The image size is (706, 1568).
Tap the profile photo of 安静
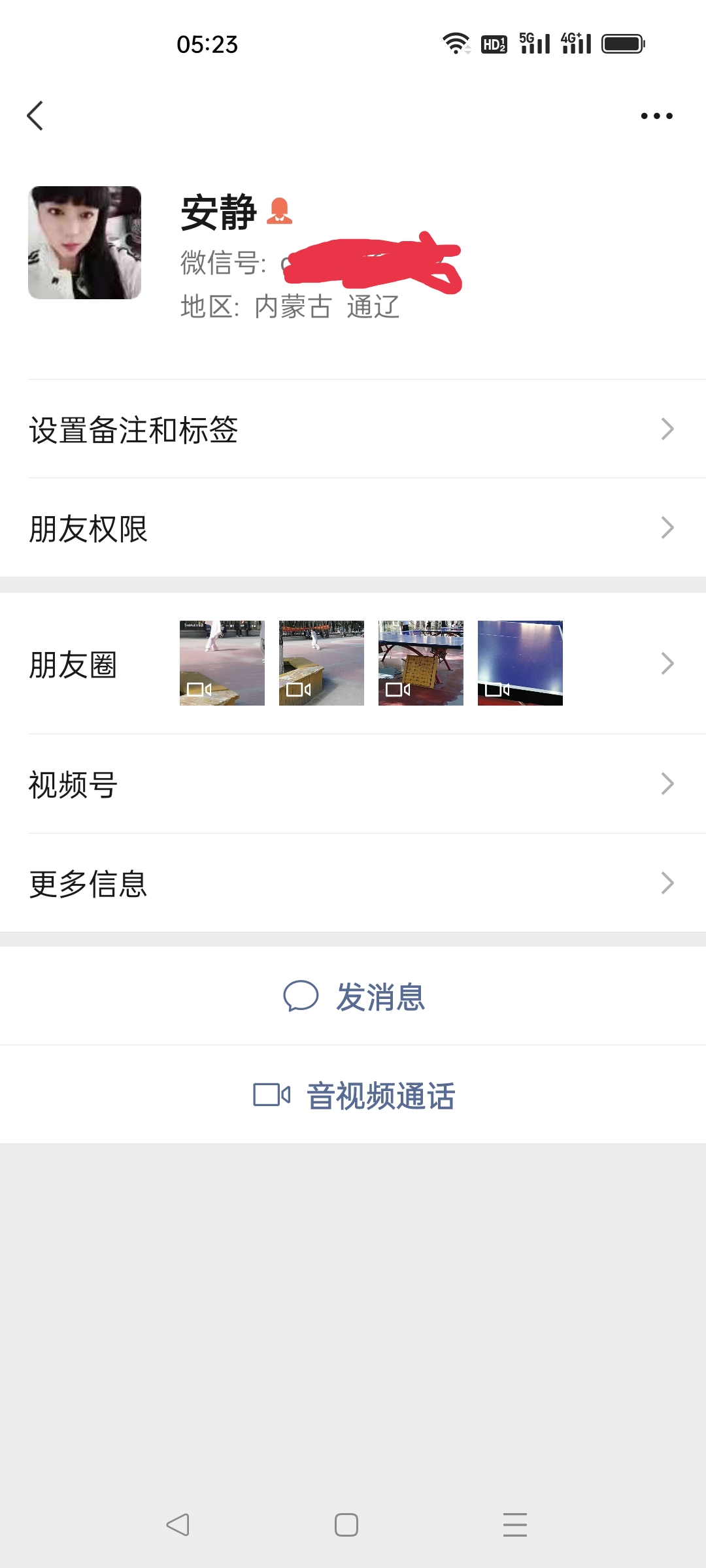85,242
